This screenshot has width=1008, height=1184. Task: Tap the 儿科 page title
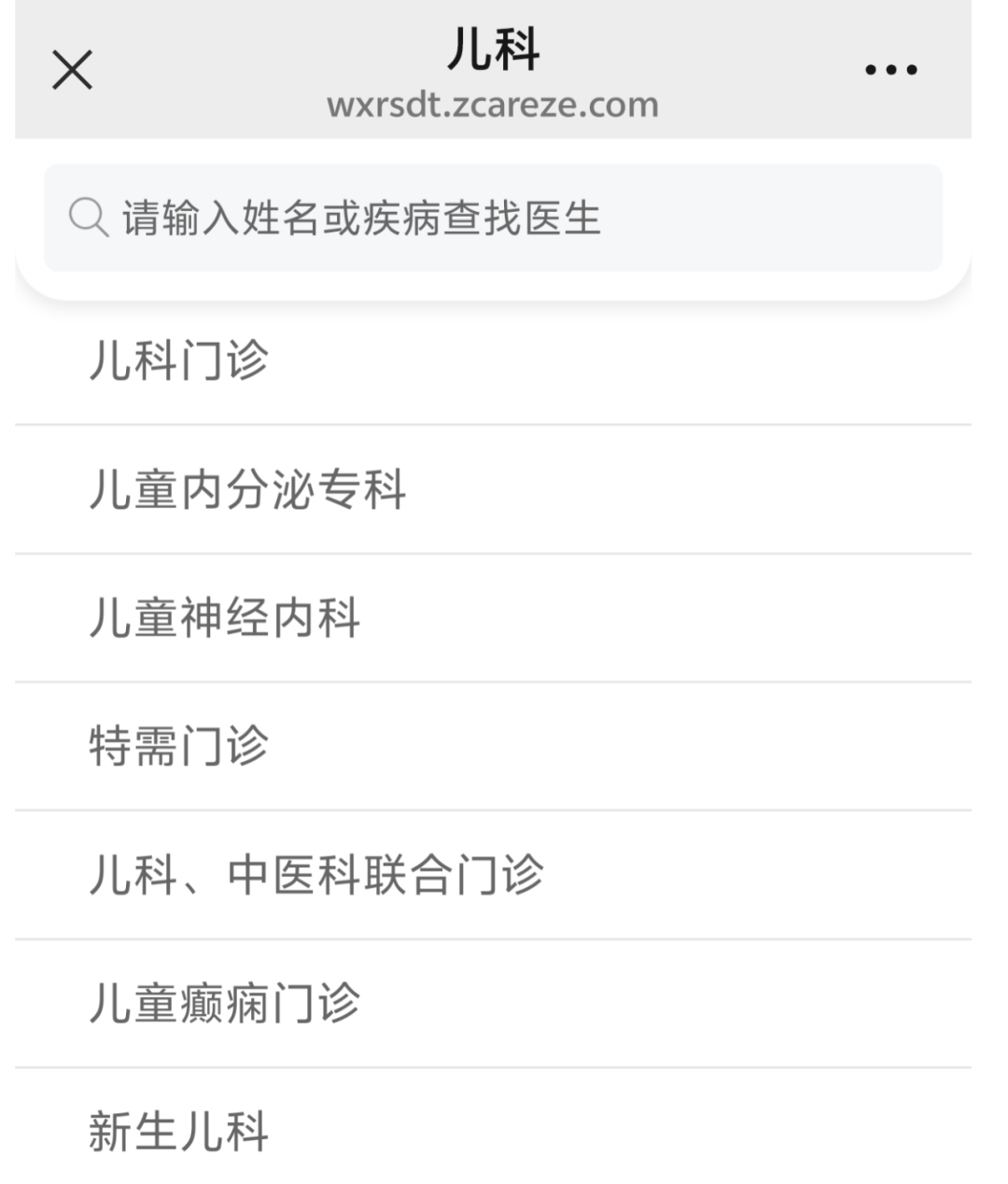[493, 51]
